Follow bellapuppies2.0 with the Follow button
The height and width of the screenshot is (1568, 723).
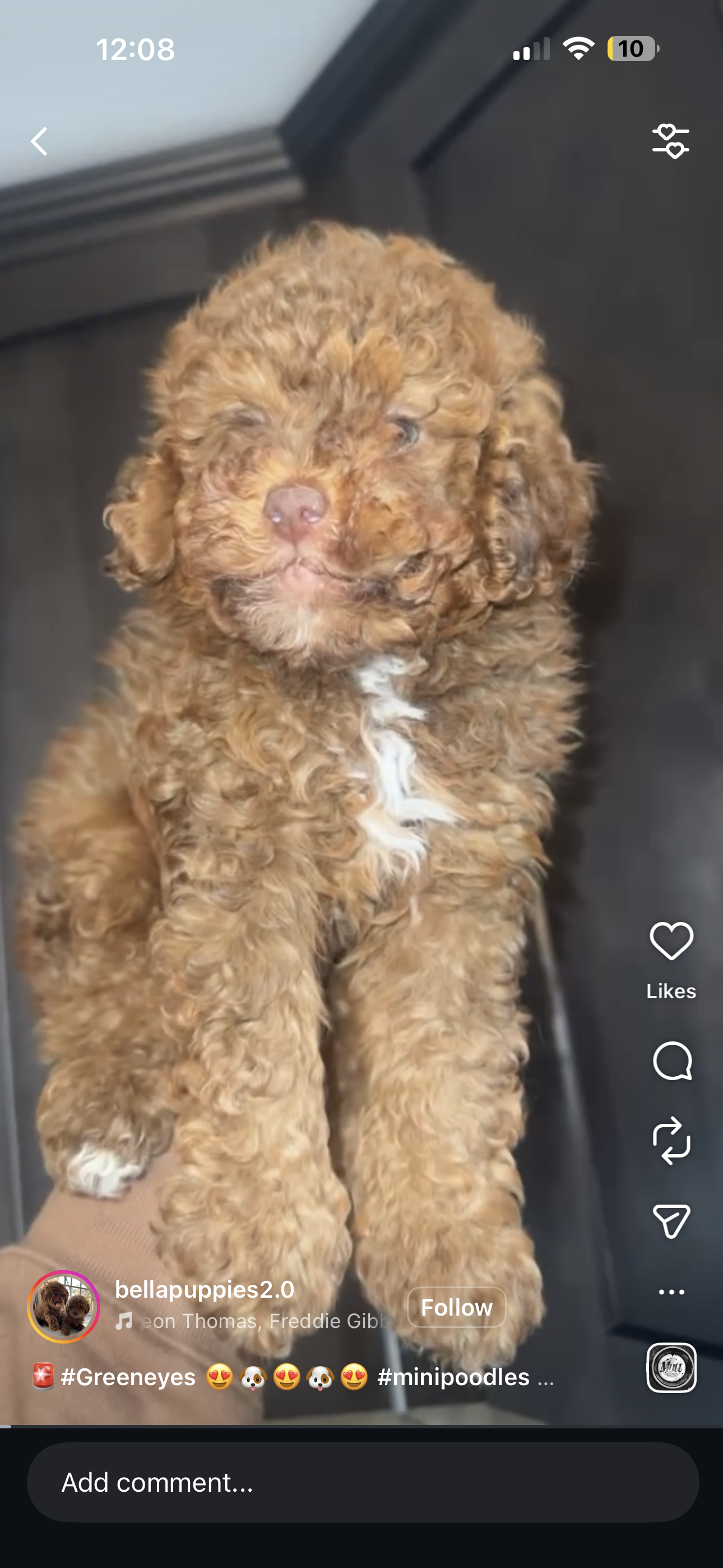tap(457, 1307)
